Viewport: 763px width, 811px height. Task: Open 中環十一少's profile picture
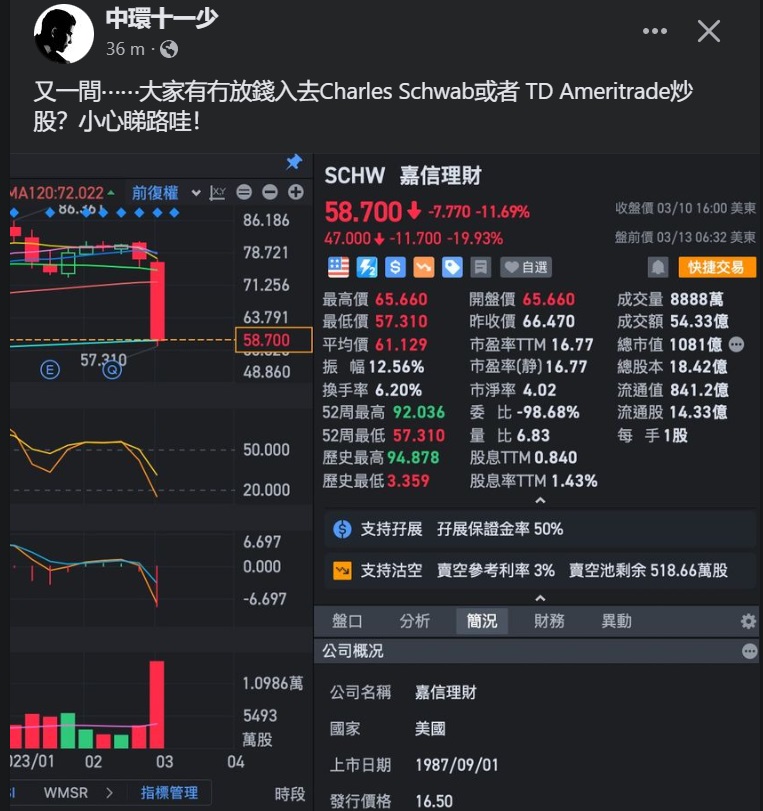[x=63, y=33]
